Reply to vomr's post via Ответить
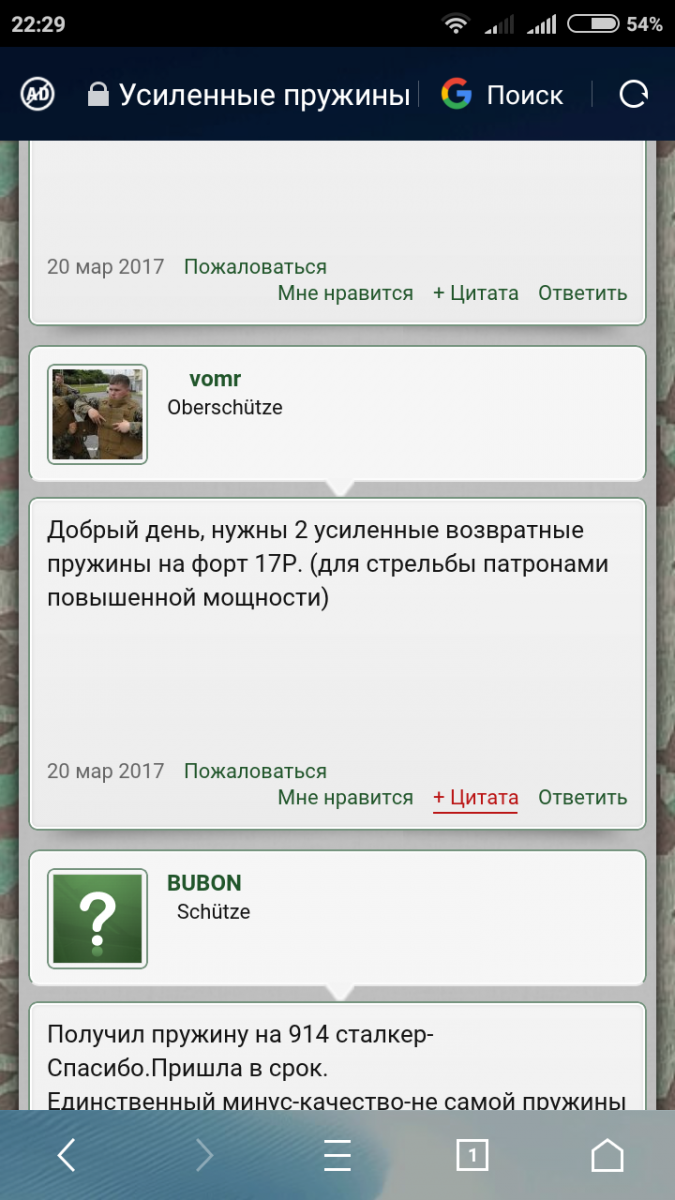 tap(582, 797)
